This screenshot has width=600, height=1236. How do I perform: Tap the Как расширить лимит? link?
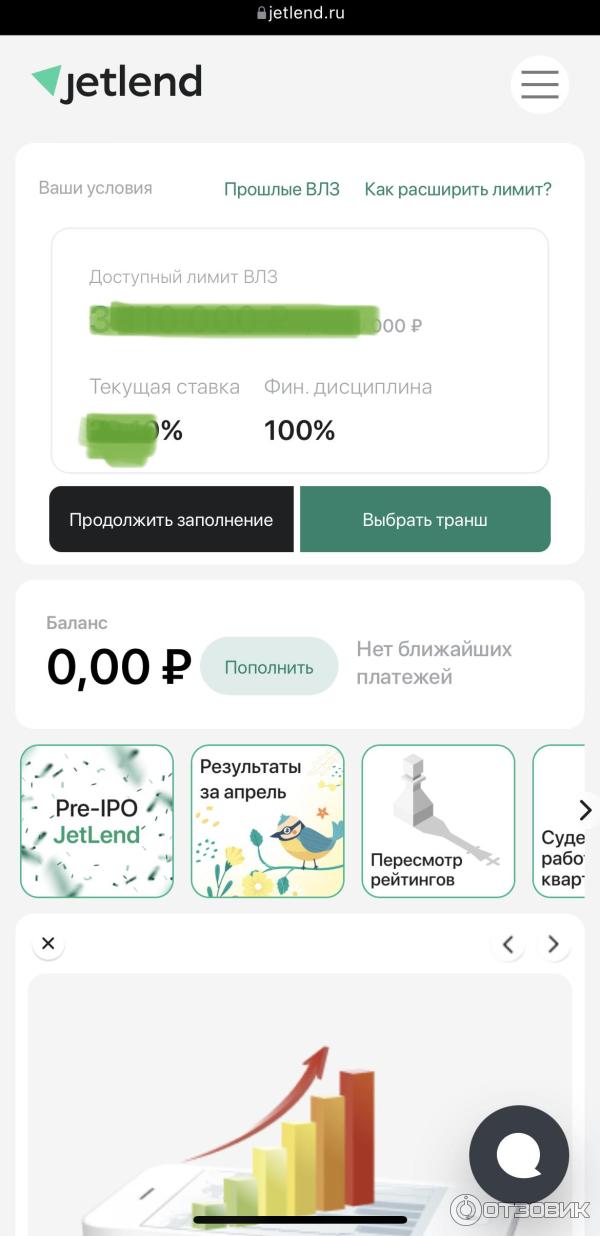tap(457, 189)
